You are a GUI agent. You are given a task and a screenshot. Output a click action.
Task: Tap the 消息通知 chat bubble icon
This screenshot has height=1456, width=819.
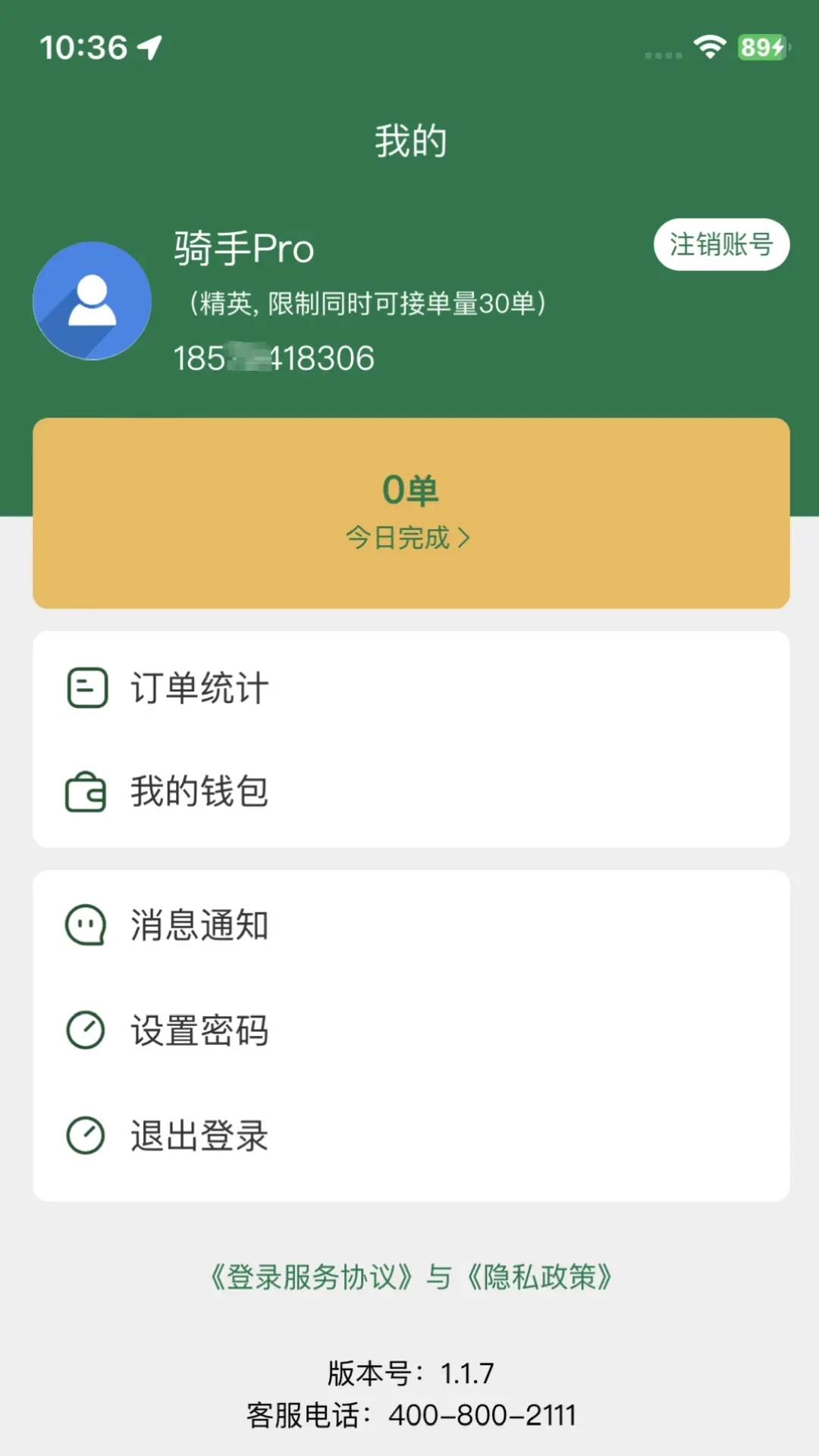point(86,924)
